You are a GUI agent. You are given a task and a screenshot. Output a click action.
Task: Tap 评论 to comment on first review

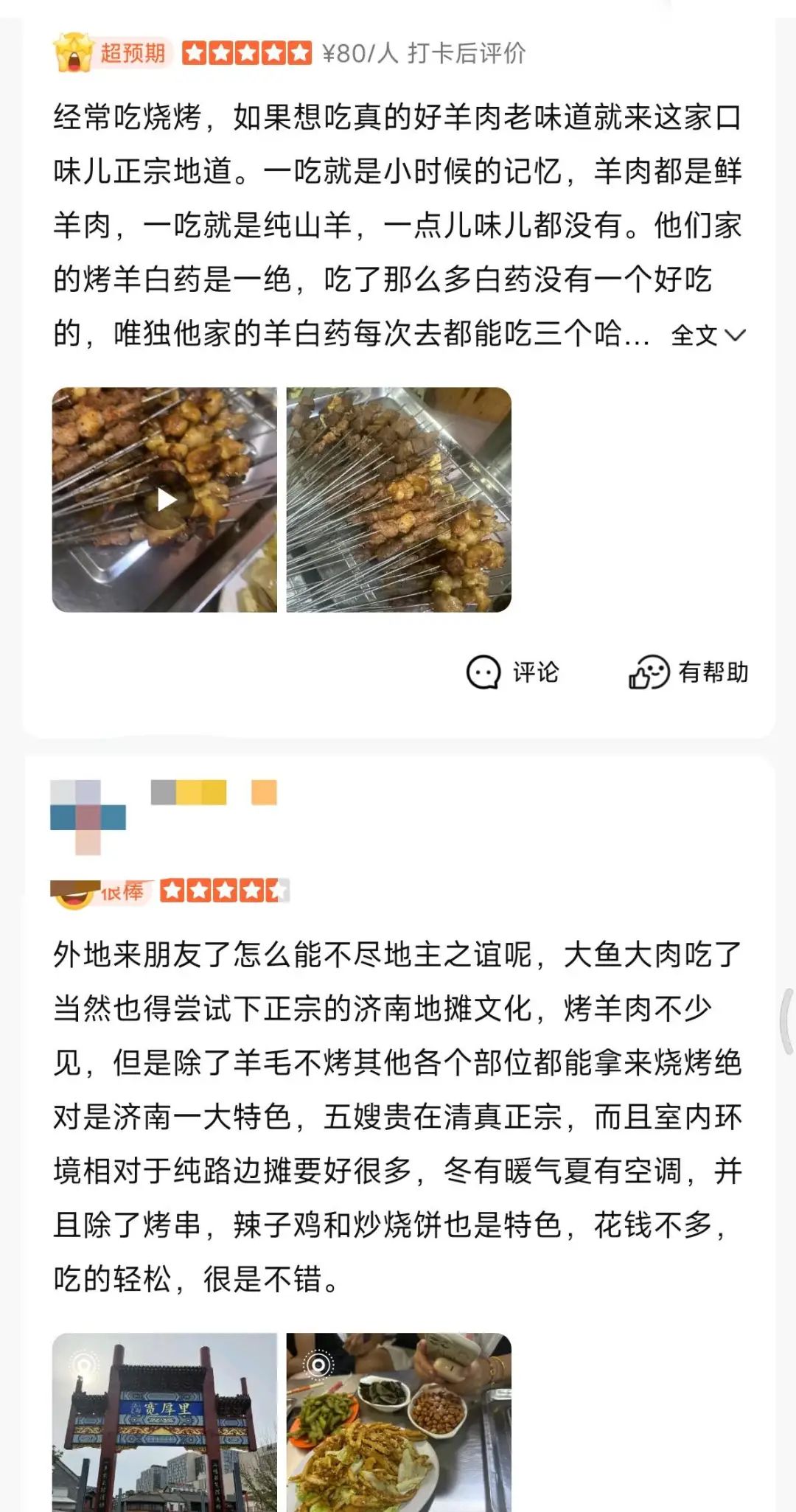tap(513, 672)
